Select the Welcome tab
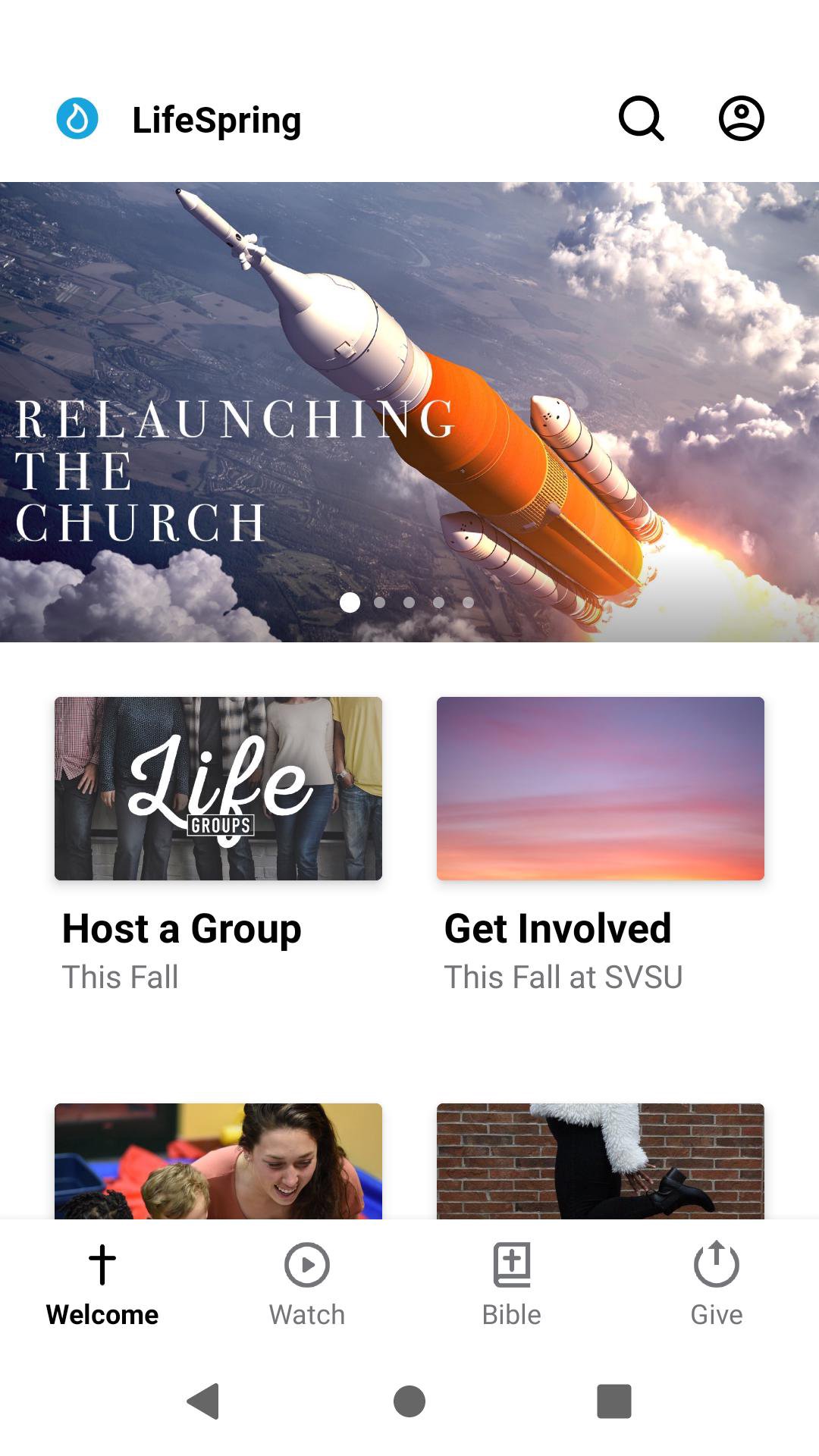Viewport: 819px width, 1456px height. pyautogui.click(x=102, y=1283)
